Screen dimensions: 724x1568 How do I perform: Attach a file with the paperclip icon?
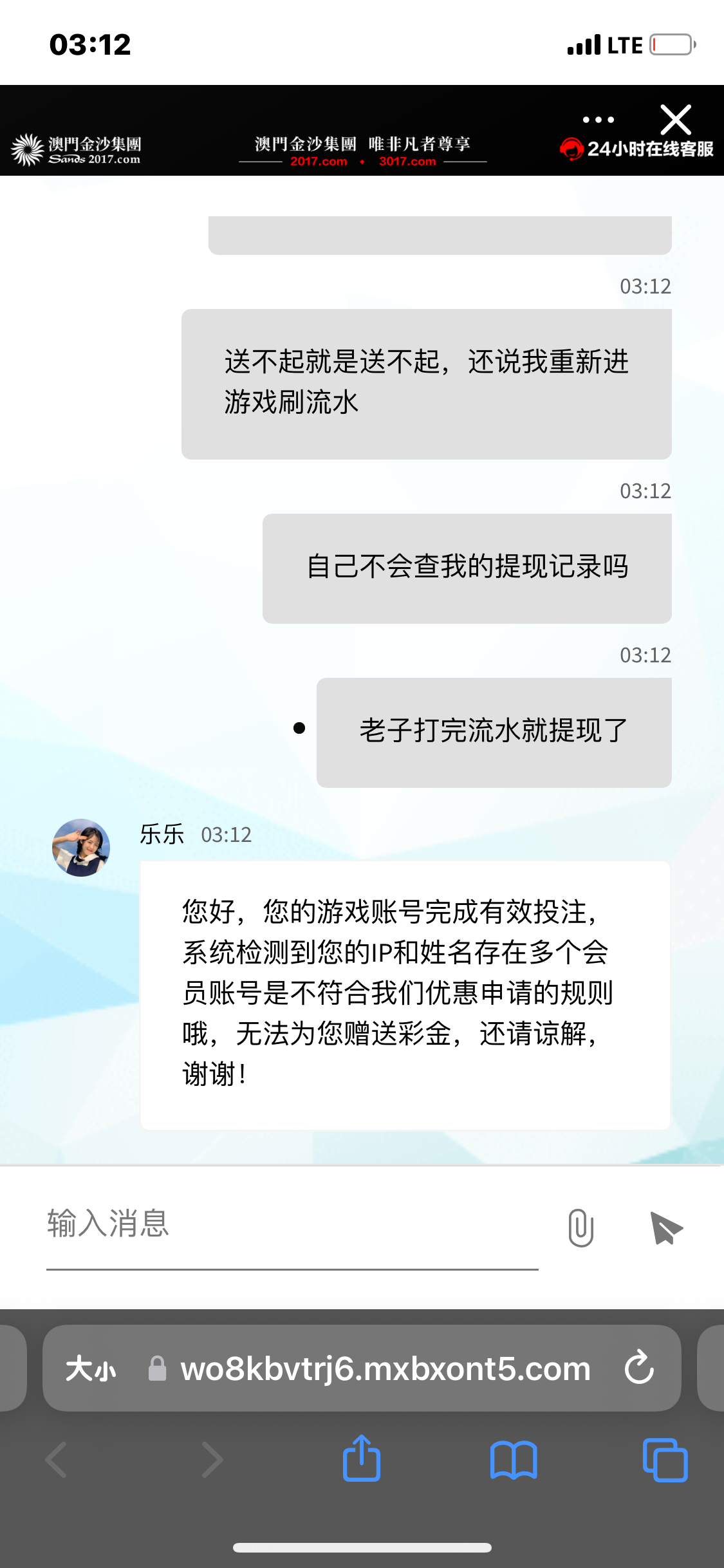coord(580,1227)
